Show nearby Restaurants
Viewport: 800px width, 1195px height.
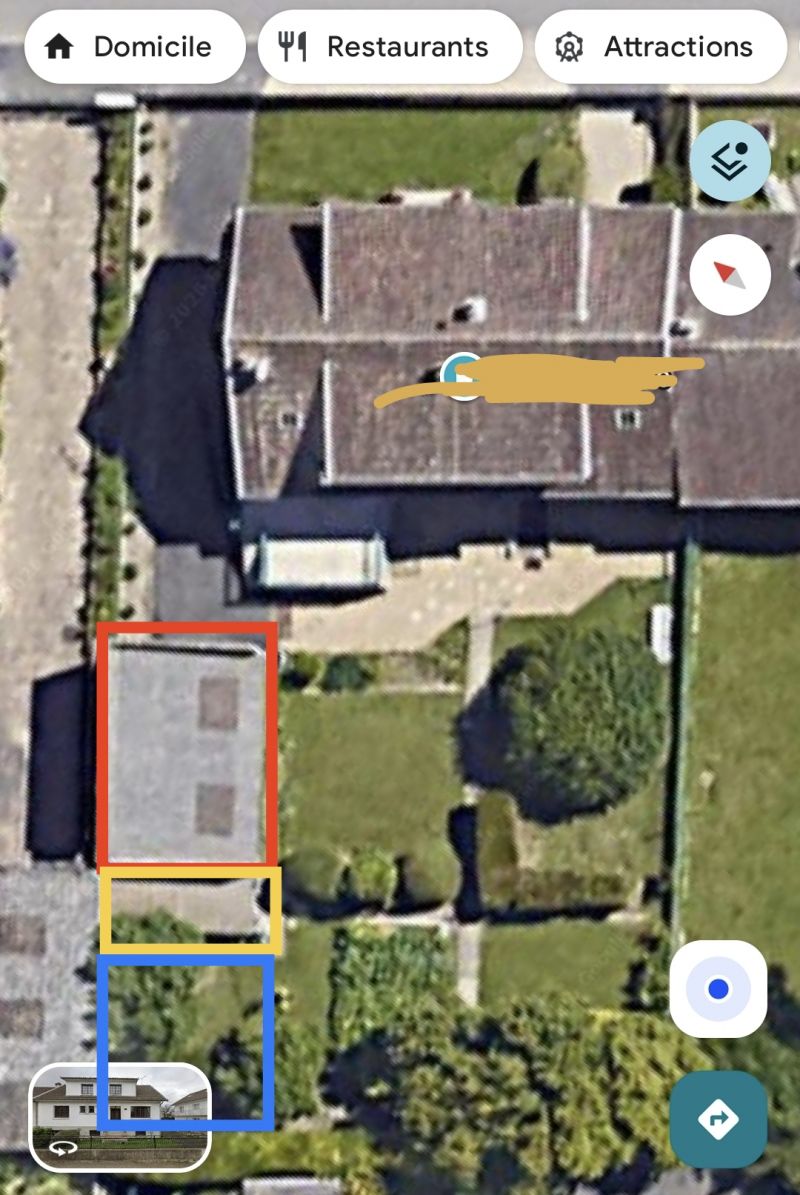click(390, 47)
